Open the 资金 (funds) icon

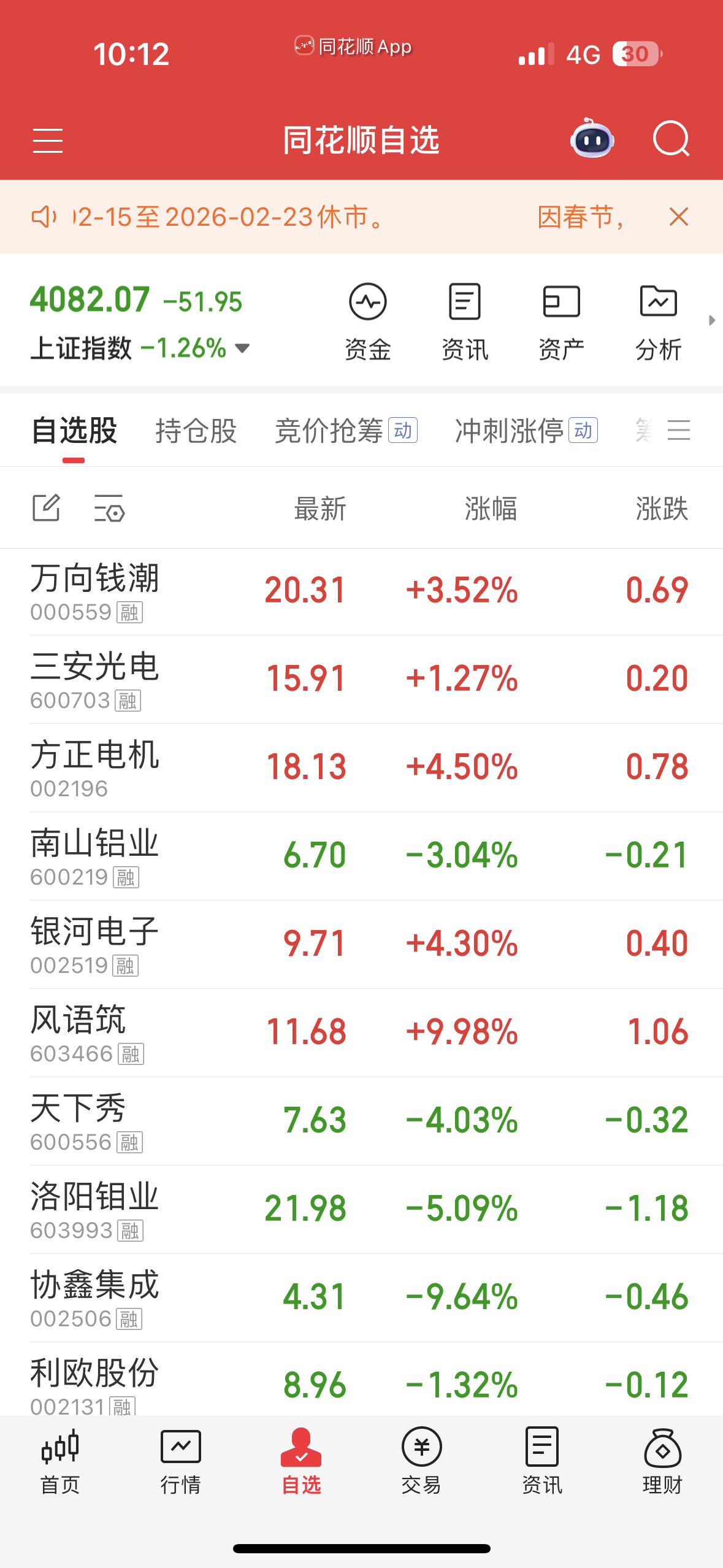(368, 319)
